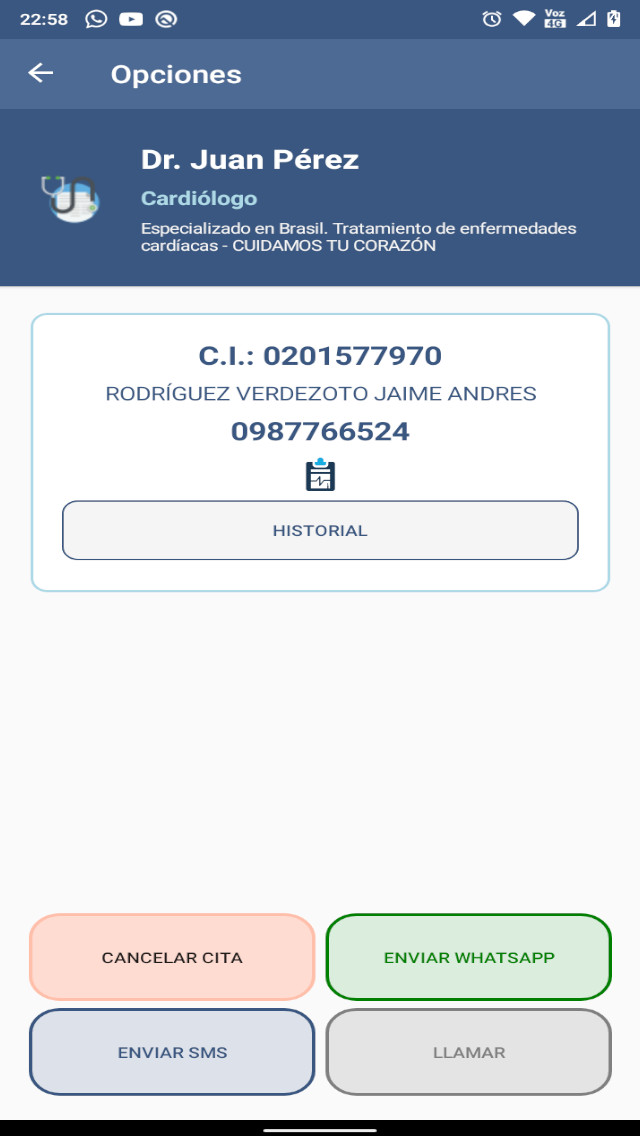This screenshot has width=640, height=1136.
Task: Go back from the Opciones screen
Action: point(40,73)
